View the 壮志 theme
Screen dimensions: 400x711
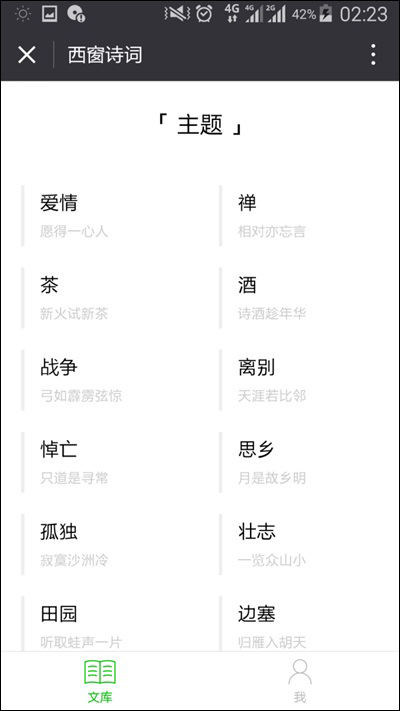click(x=309, y=544)
